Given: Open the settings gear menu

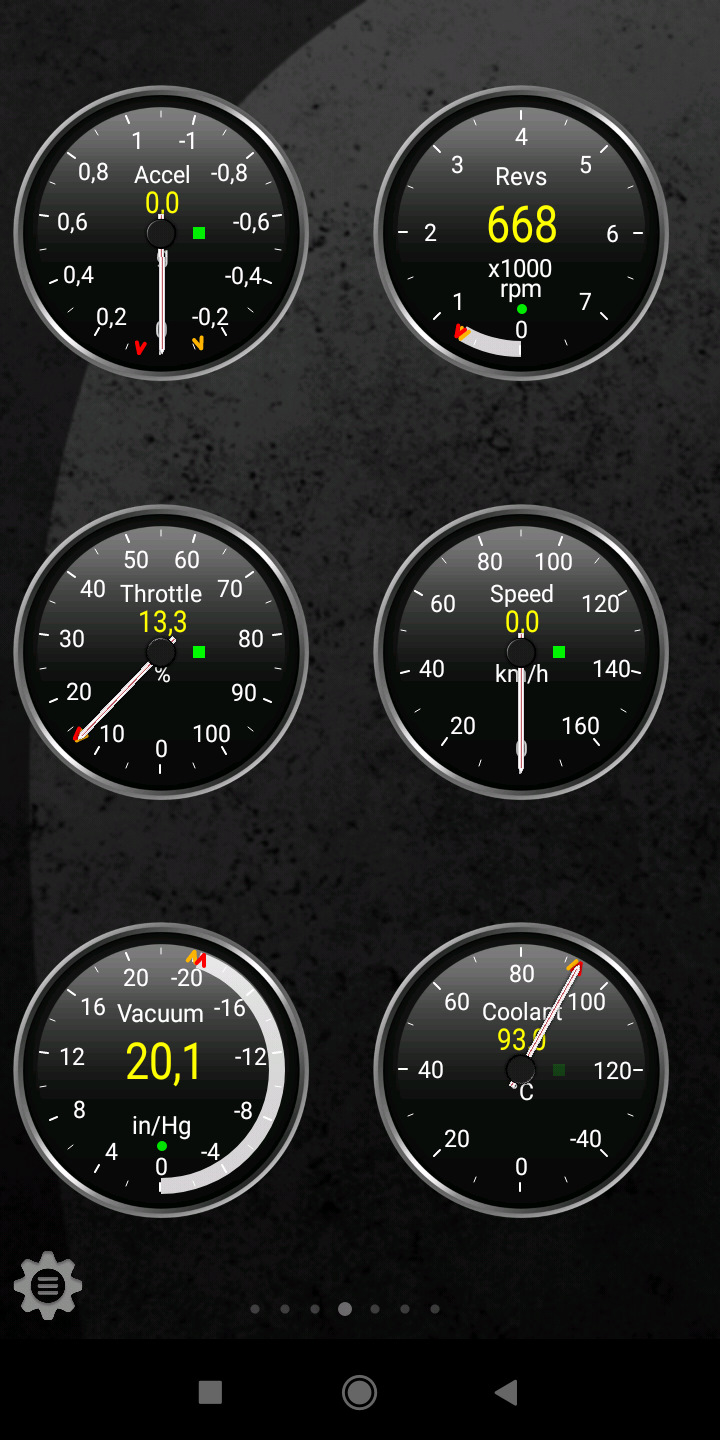Looking at the screenshot, I should (47, 1286).
